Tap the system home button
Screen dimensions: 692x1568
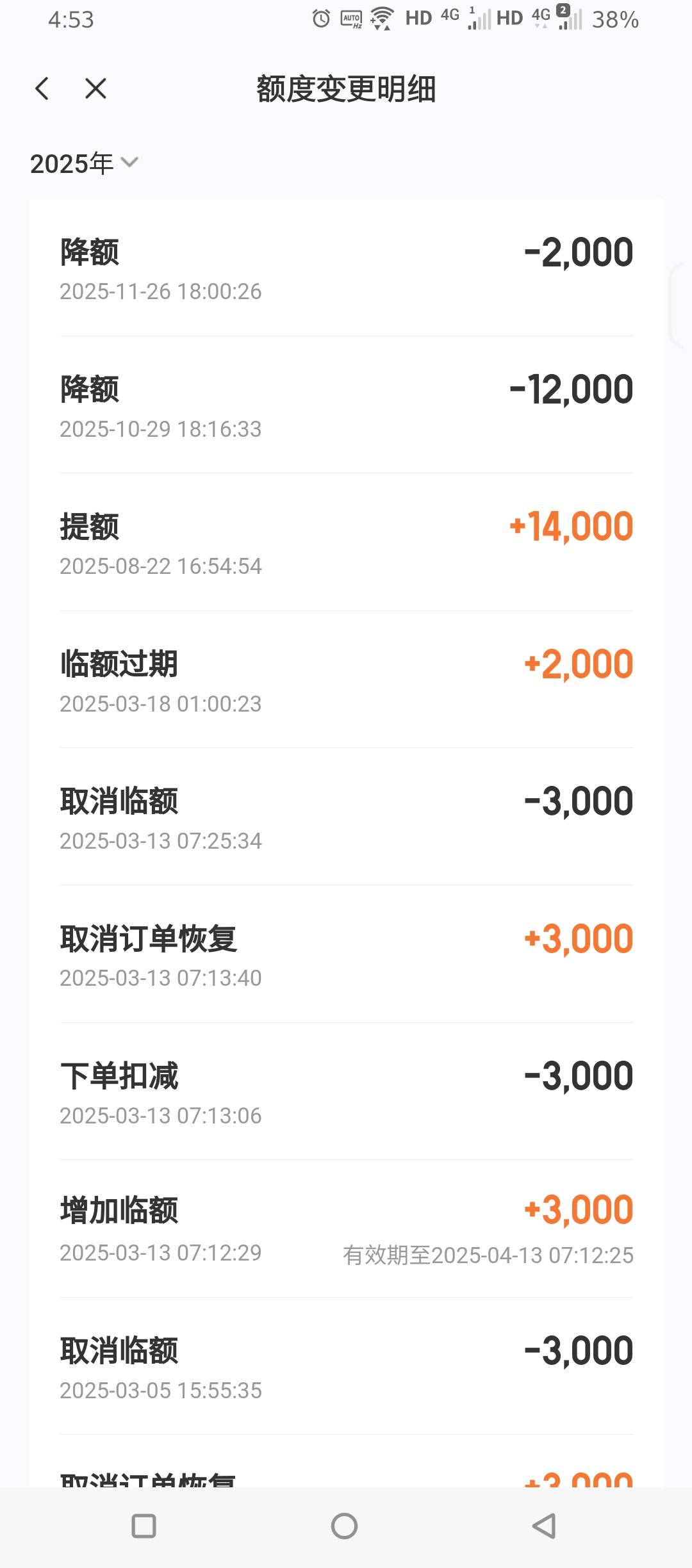click(344, 1526)
